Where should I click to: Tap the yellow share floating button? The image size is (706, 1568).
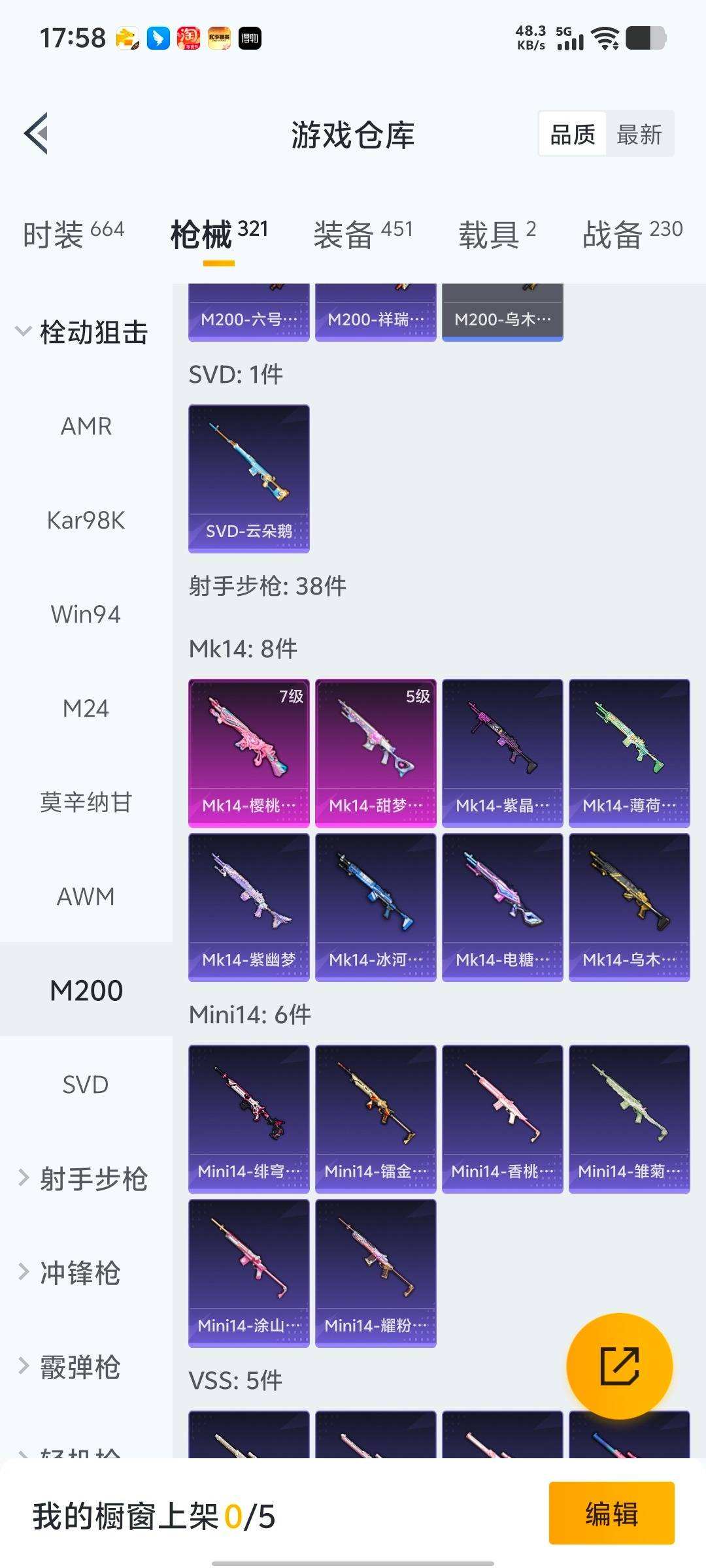(x=620, y=1366)
